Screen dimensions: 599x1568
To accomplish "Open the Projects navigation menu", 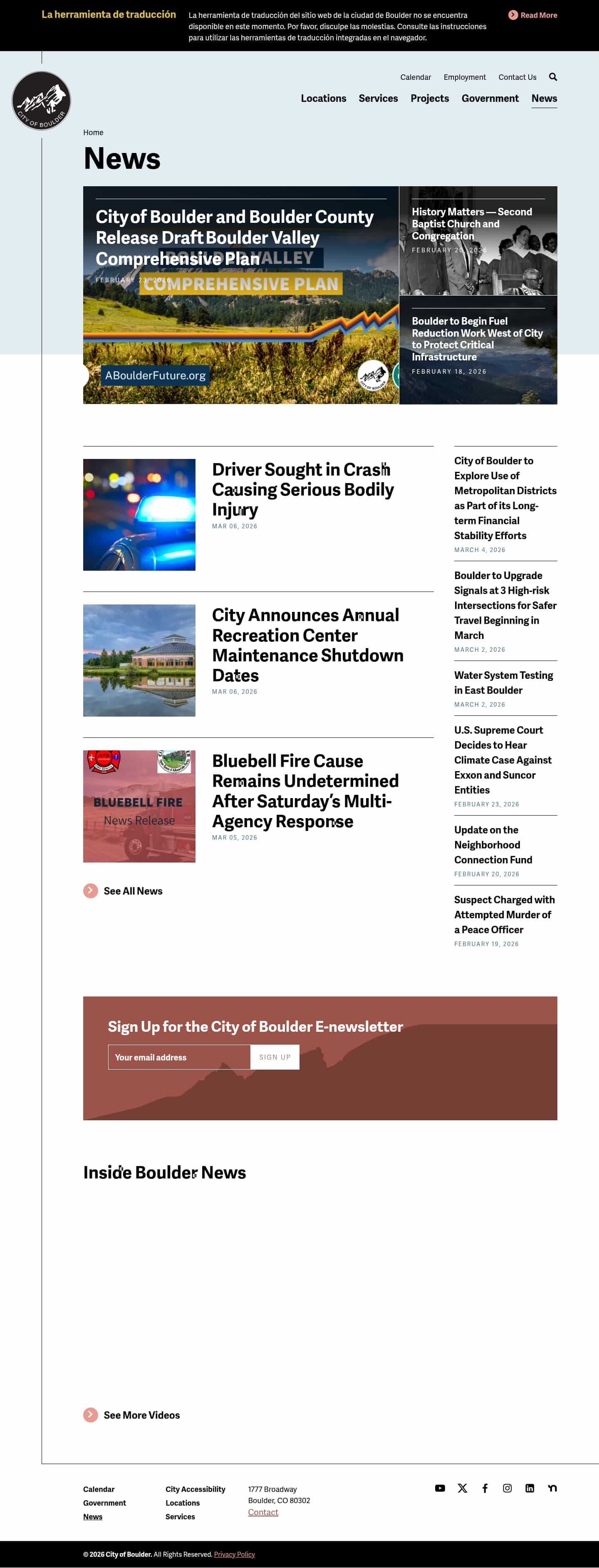I will point(430,98).
